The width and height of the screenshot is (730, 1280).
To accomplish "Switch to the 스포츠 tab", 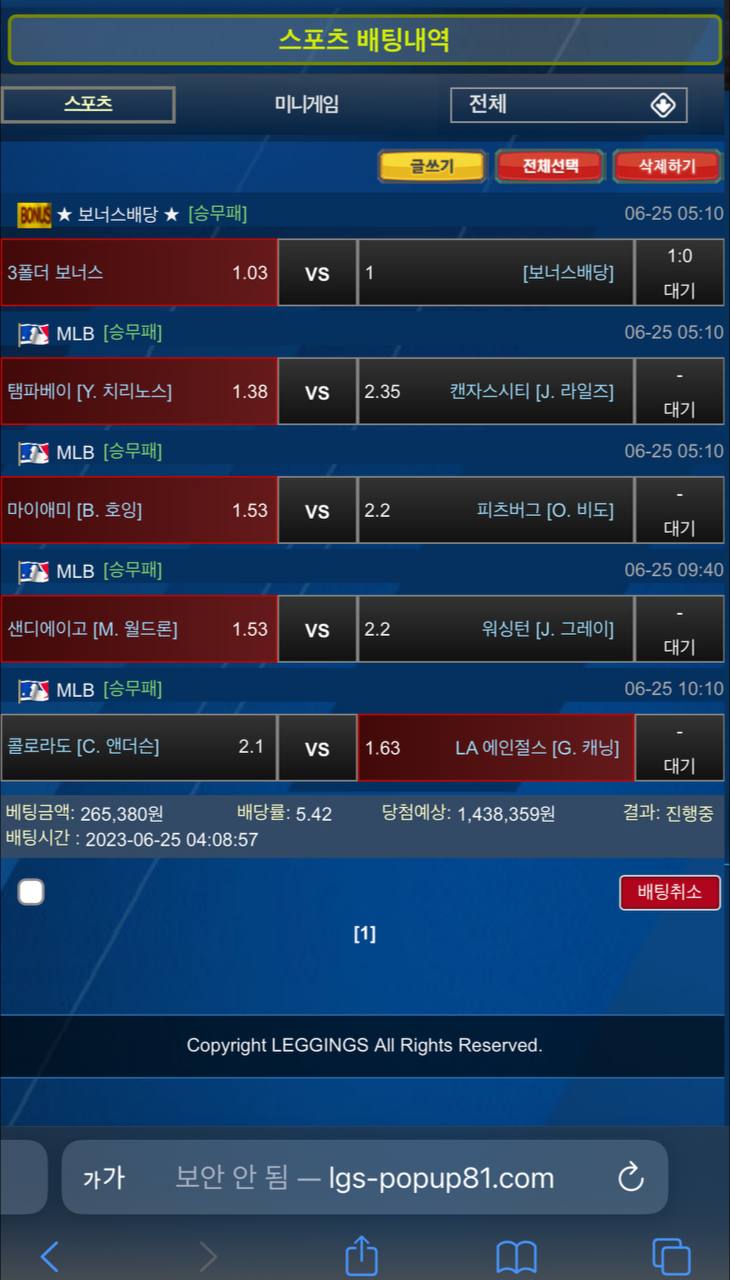I will [x=88, y=104].
